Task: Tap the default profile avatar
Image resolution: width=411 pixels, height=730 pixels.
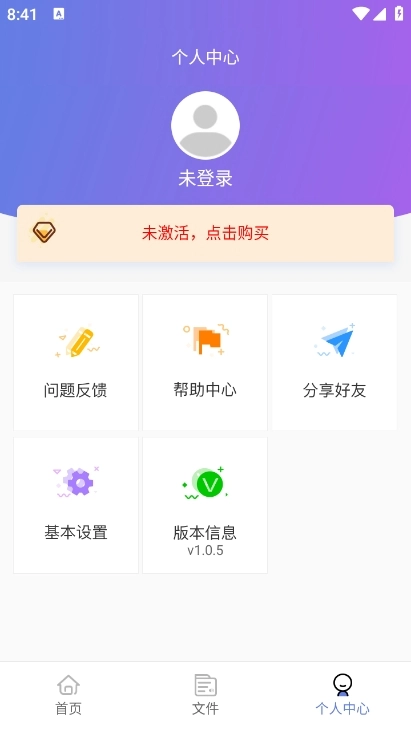Action: point(205,126)
